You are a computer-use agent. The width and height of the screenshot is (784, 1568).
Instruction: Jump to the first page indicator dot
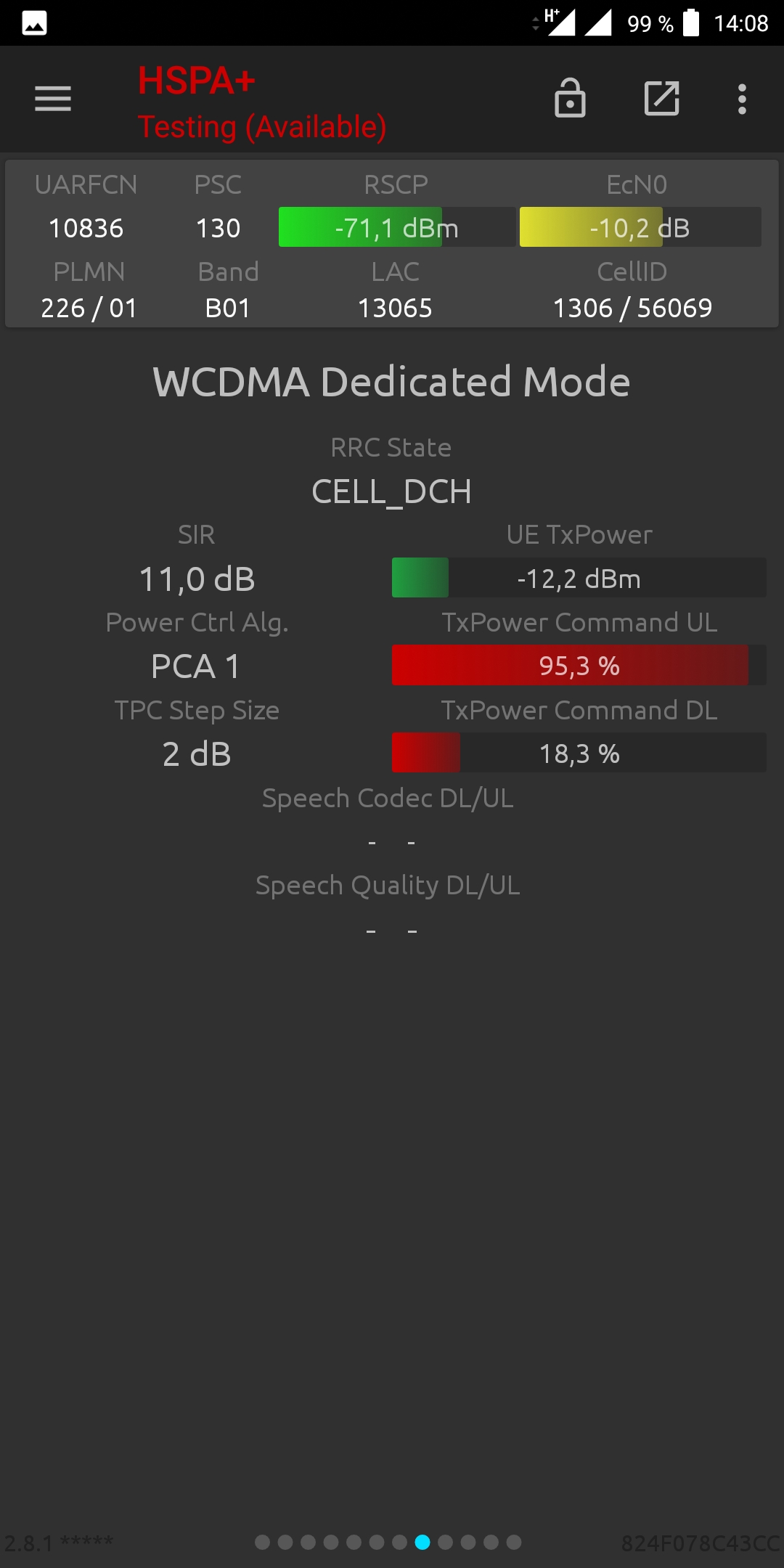[x=263, y=1542]
